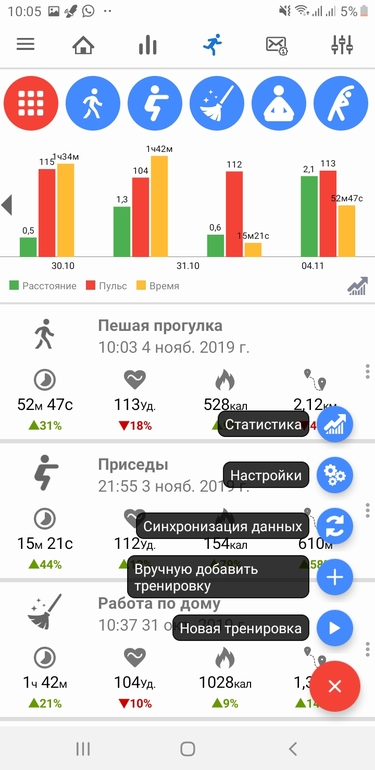Open the sliders settings tab
The image size is (375, 770).
point(343,45)
